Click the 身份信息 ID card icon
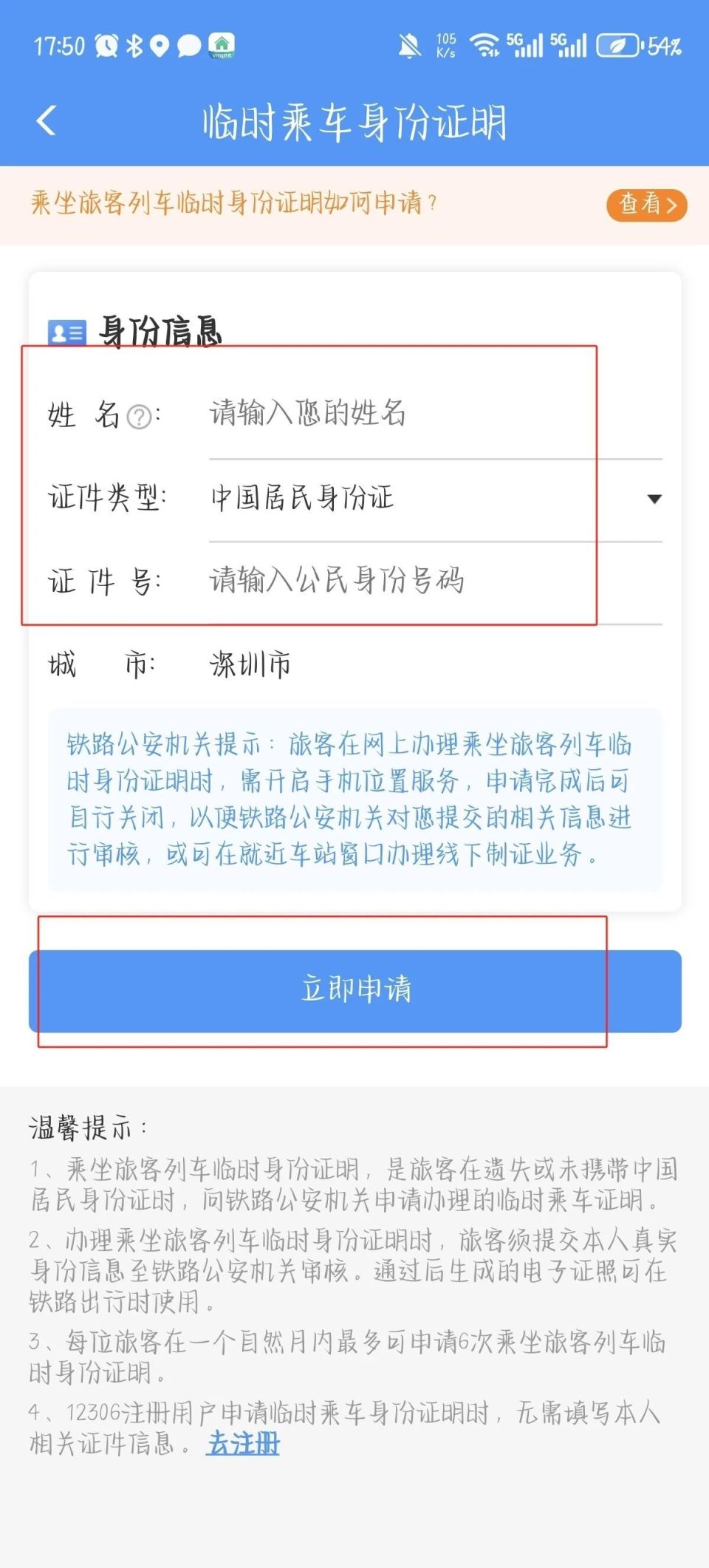This screenshot has width=709, height=1568. coord(69,333)
